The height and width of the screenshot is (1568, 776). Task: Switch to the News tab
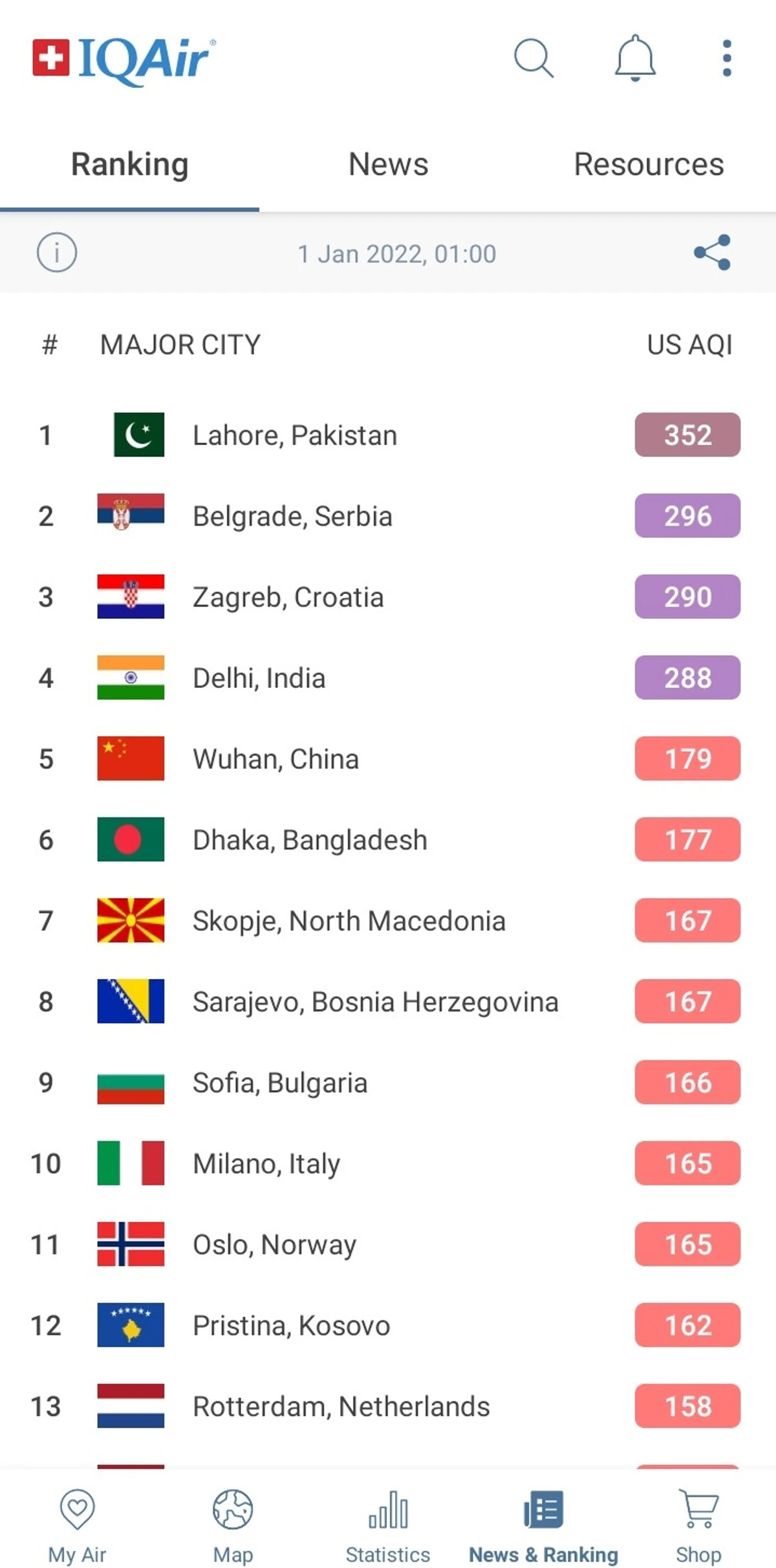(388, 164)
